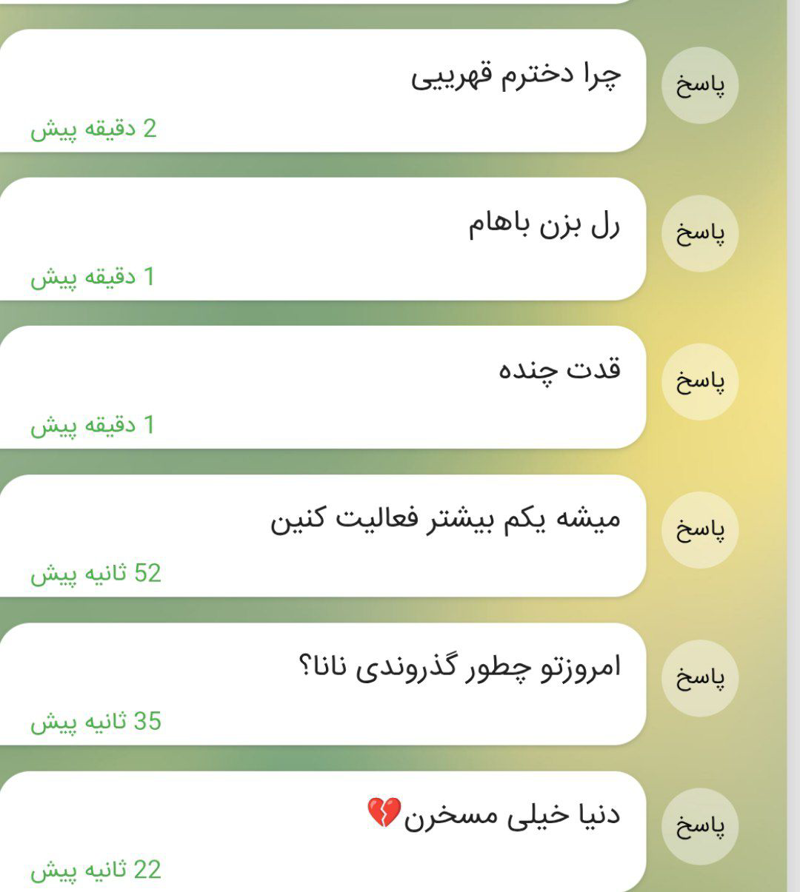The height and width of the screenshot is (892, 800).
Task: Reply to the message 'چرا دخترم قهرییی'
Action: pos(700,86)
